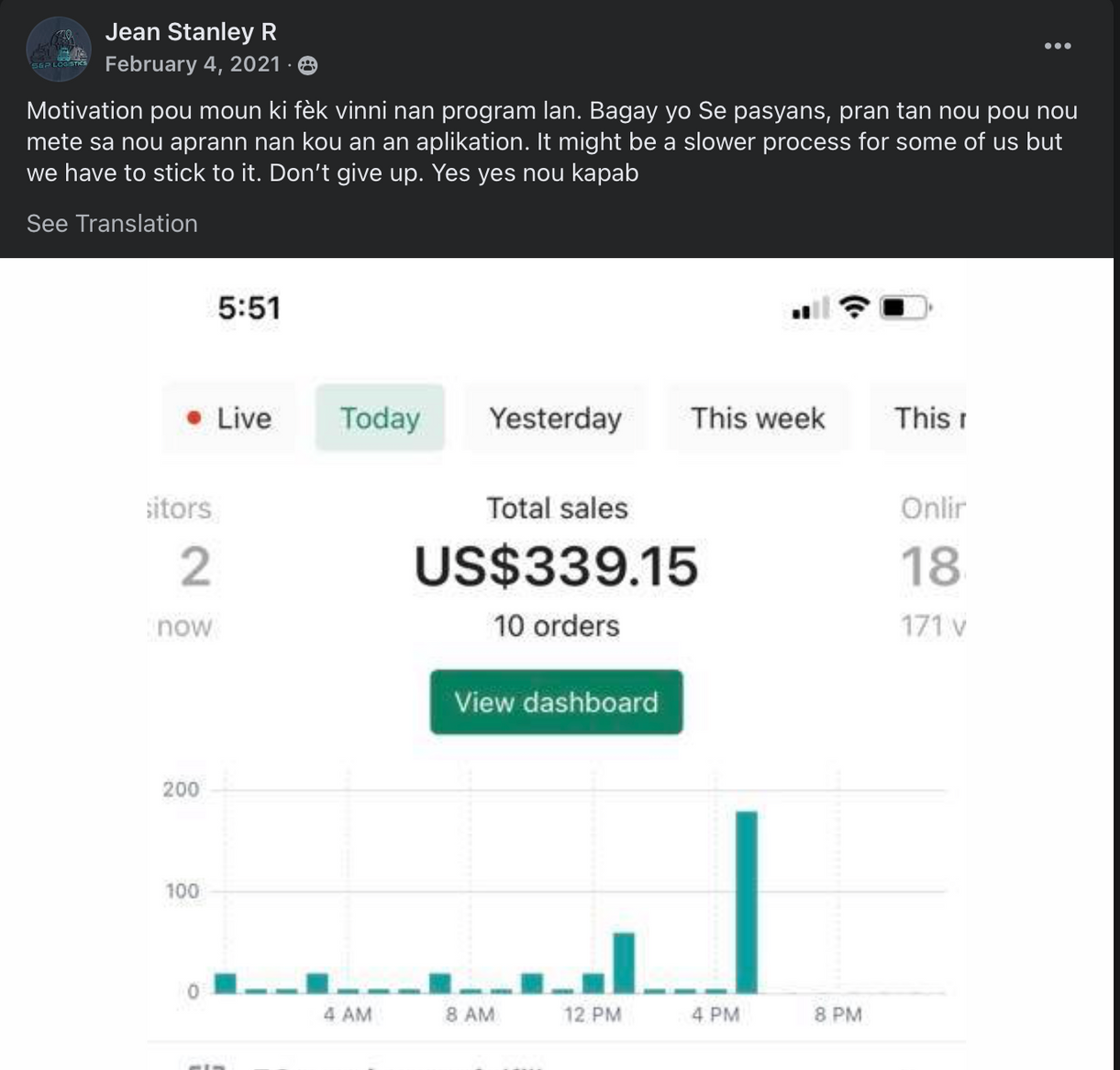Open the post's three-dot options menu
Viewport: 1120px width, 1070px height.
1057,46
